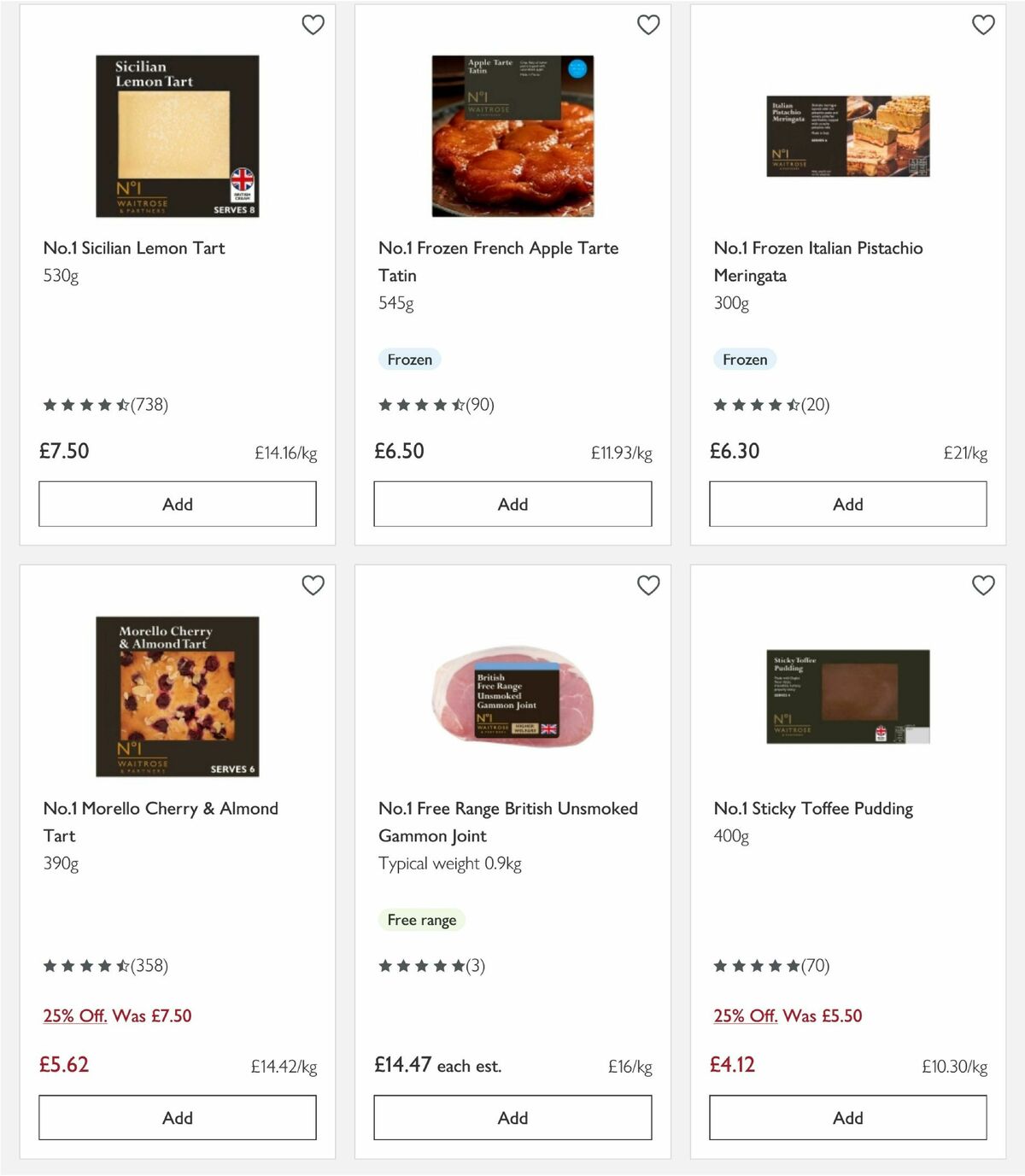The width and height of the screenshot is (1025, 1176).
Task: Select the Frozen badge on the Meringata
Action: pos(744,360)
